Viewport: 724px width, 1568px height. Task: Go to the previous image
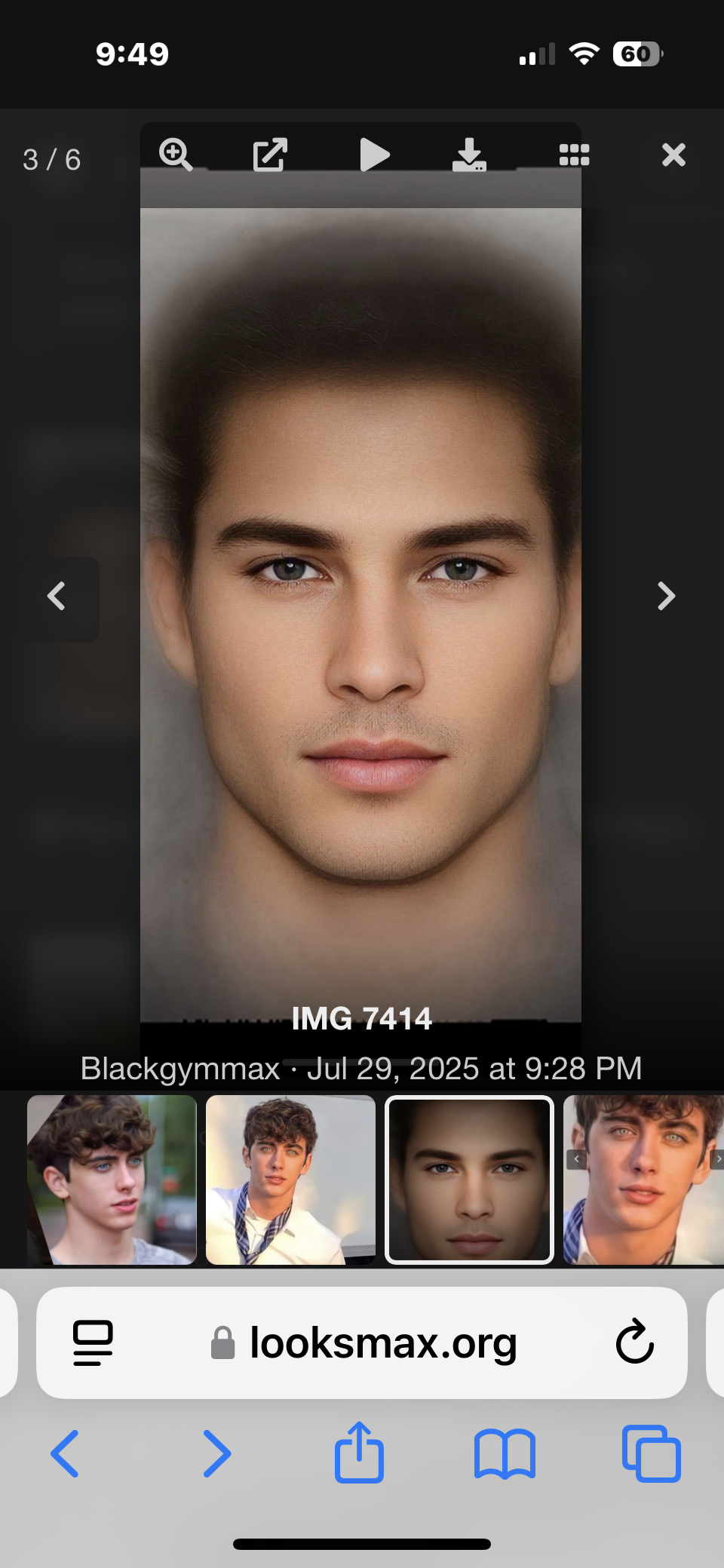pos(57,597)
